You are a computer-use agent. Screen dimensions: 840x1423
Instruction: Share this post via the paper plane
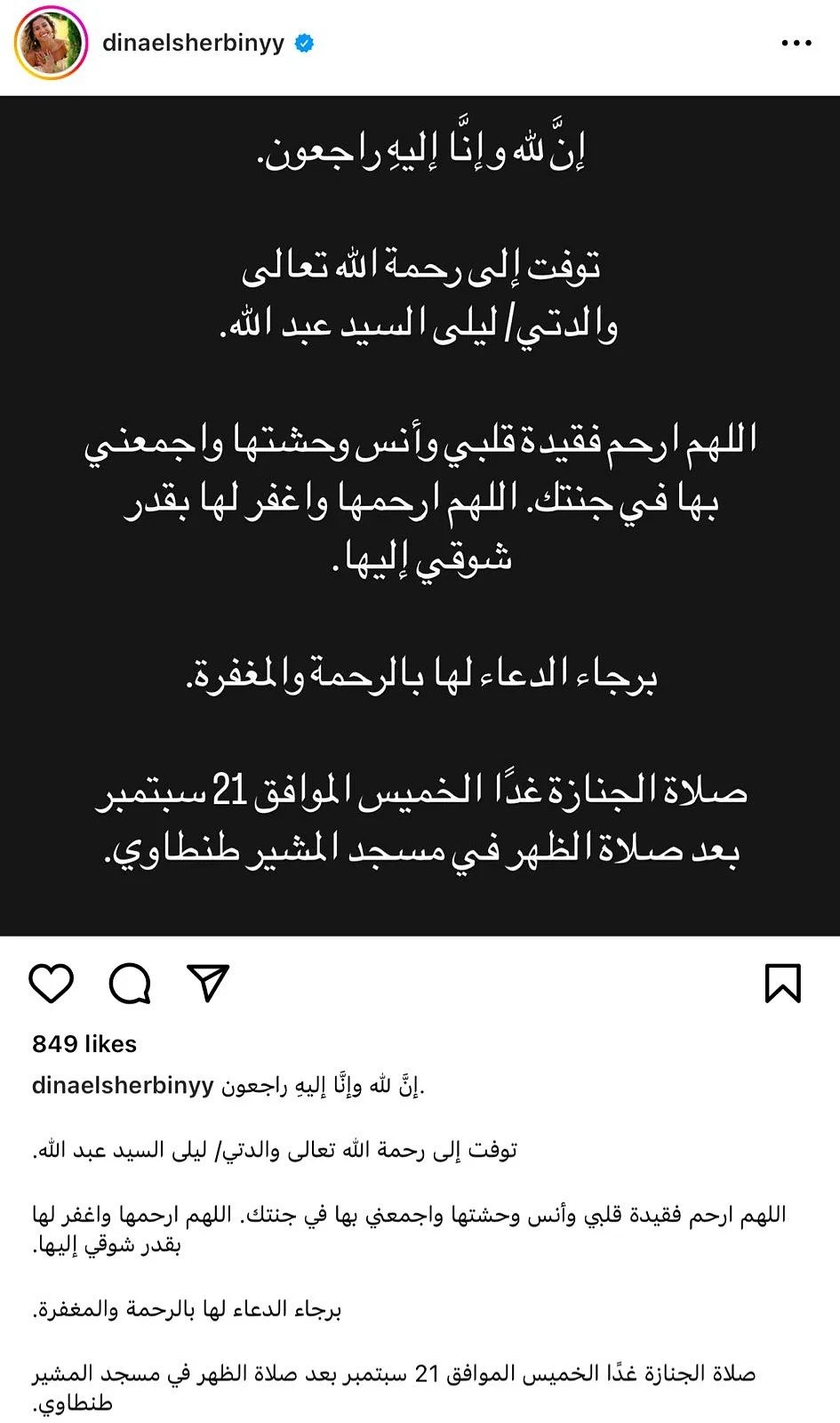pos(208,983)
